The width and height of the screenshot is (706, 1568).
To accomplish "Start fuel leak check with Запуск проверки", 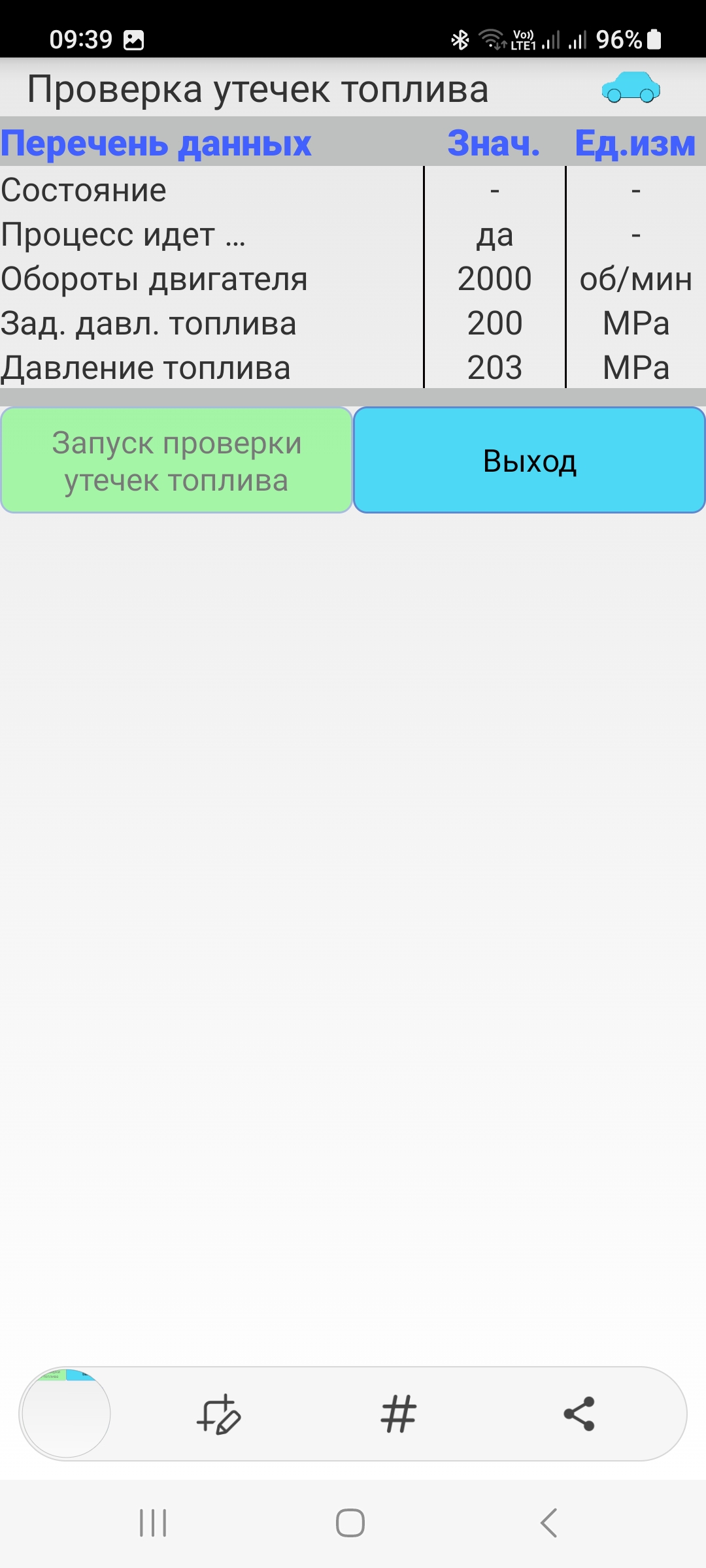I will [x=176, y=461].
